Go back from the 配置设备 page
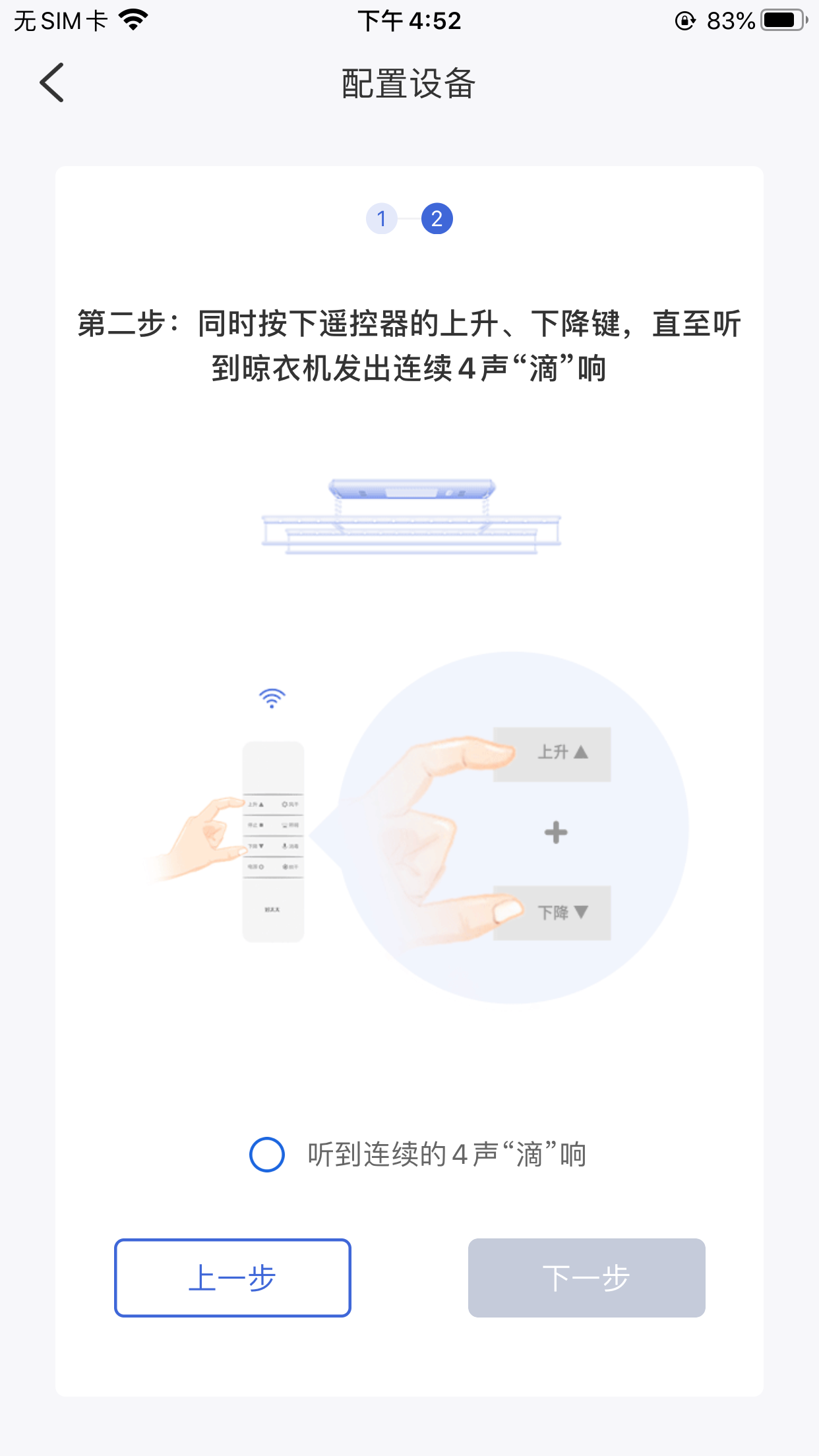 coord(52,83)
